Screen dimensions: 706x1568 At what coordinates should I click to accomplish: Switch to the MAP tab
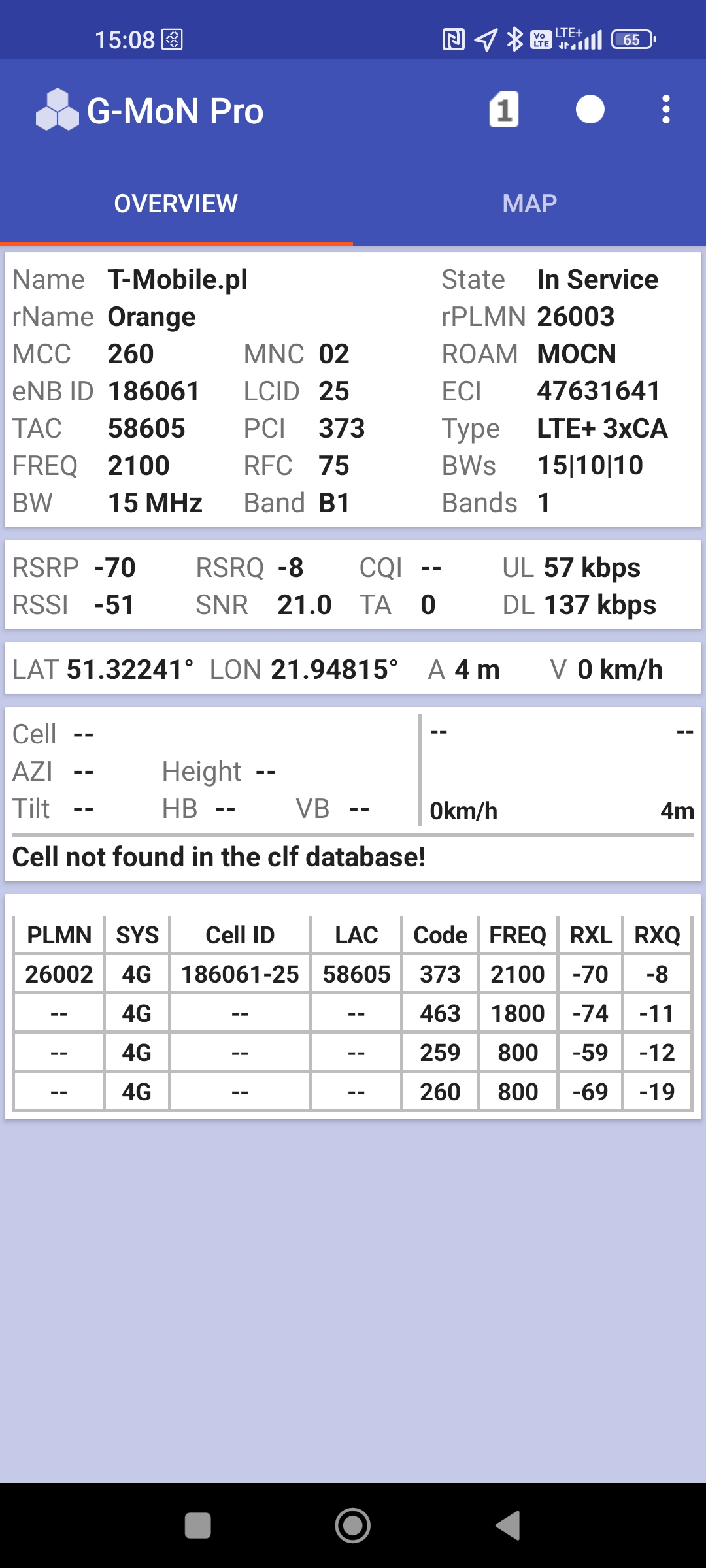click(x=529, y=204)
